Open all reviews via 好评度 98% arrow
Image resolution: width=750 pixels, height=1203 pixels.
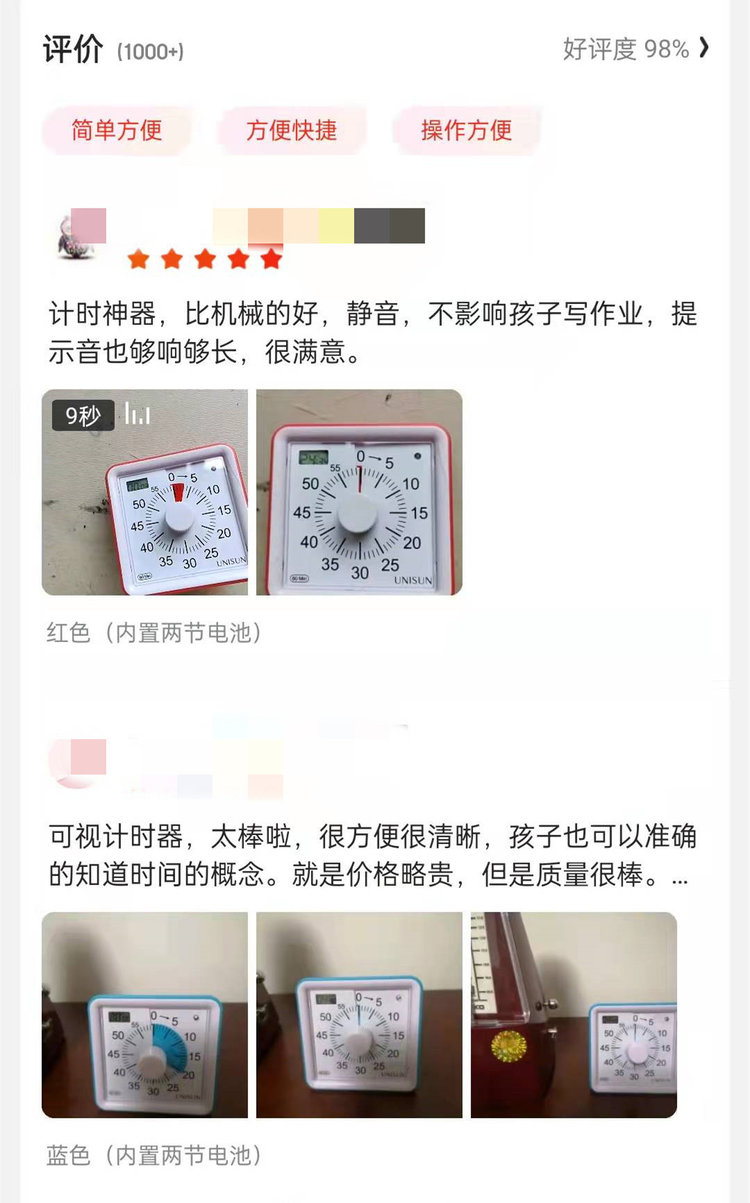636,48
